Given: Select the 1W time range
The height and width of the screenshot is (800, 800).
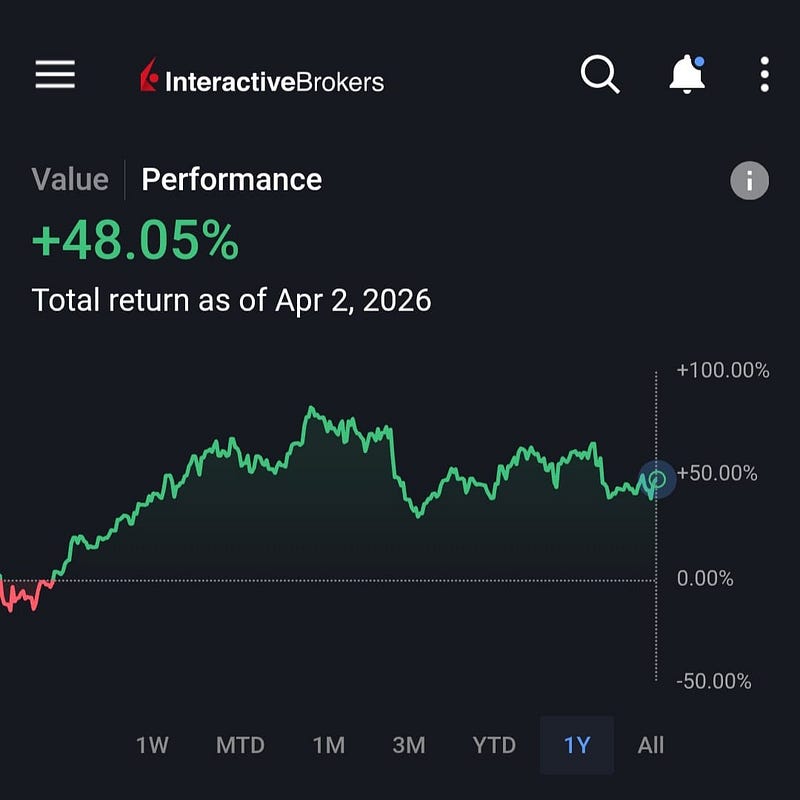Looking at the screenshot, I should click(x=152, y=745).
